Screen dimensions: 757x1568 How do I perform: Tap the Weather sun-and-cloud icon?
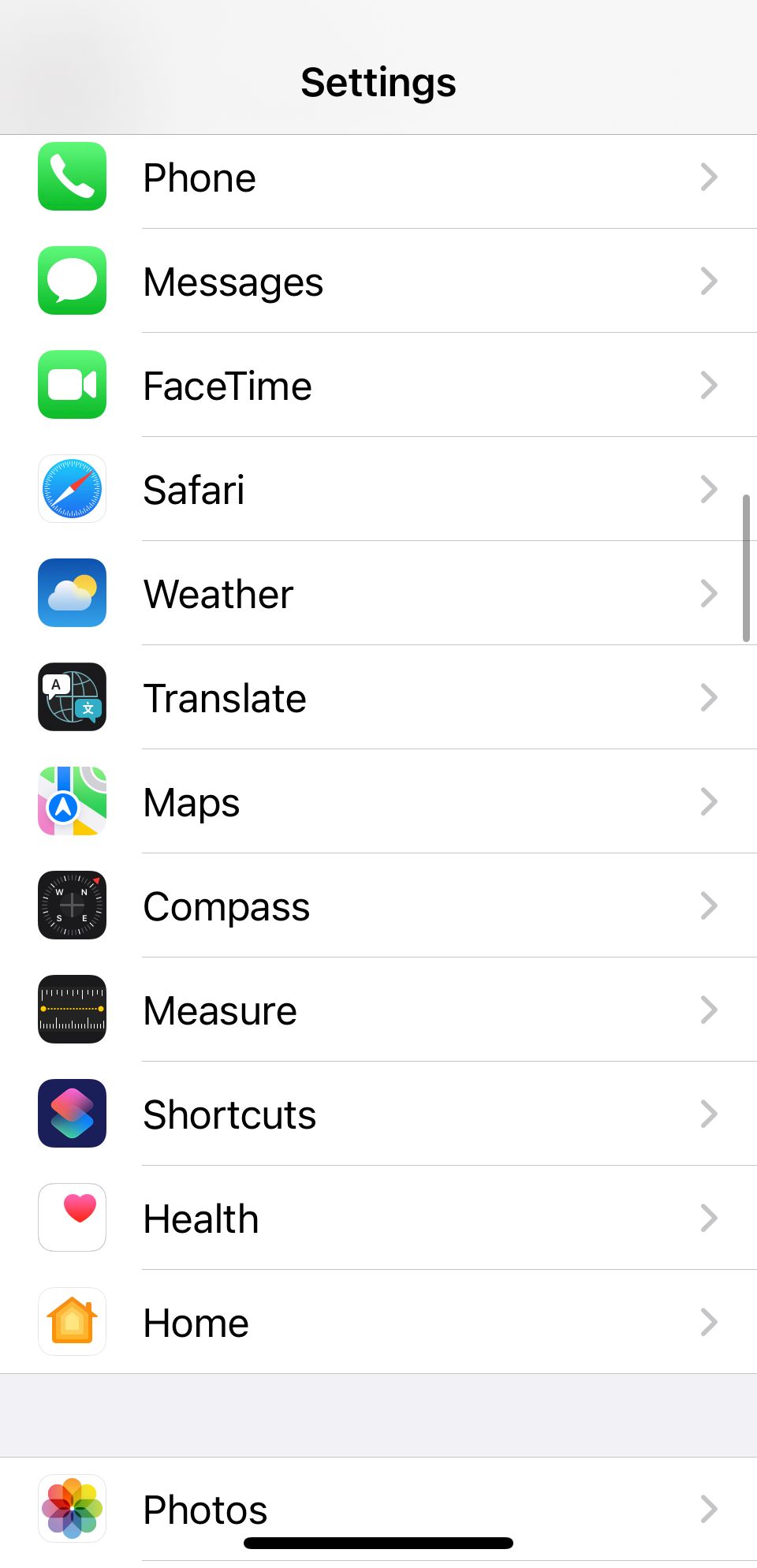[72, 594]
